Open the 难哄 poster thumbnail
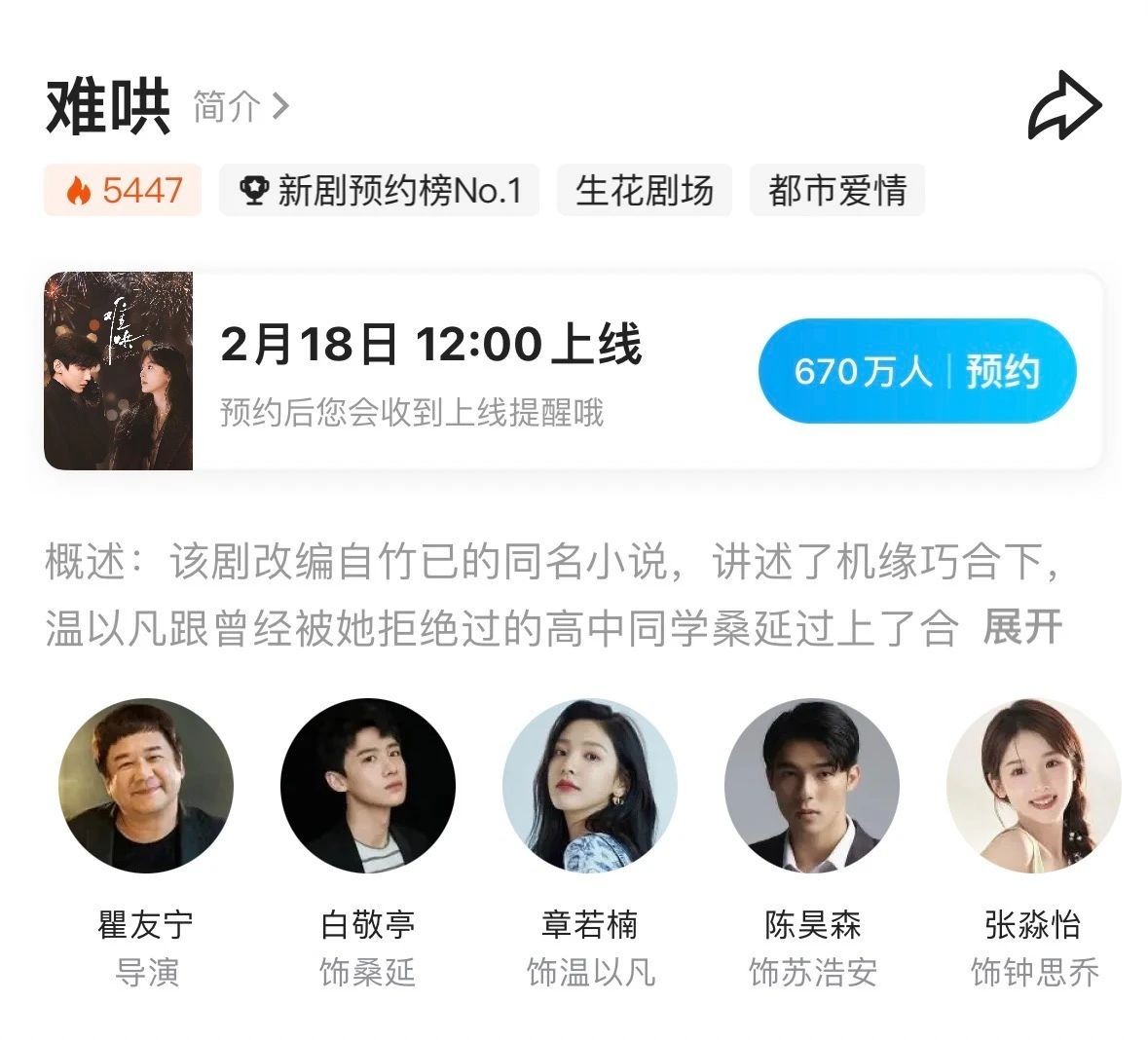This screenshot has width=1148, height=1040. click(119, 371)
